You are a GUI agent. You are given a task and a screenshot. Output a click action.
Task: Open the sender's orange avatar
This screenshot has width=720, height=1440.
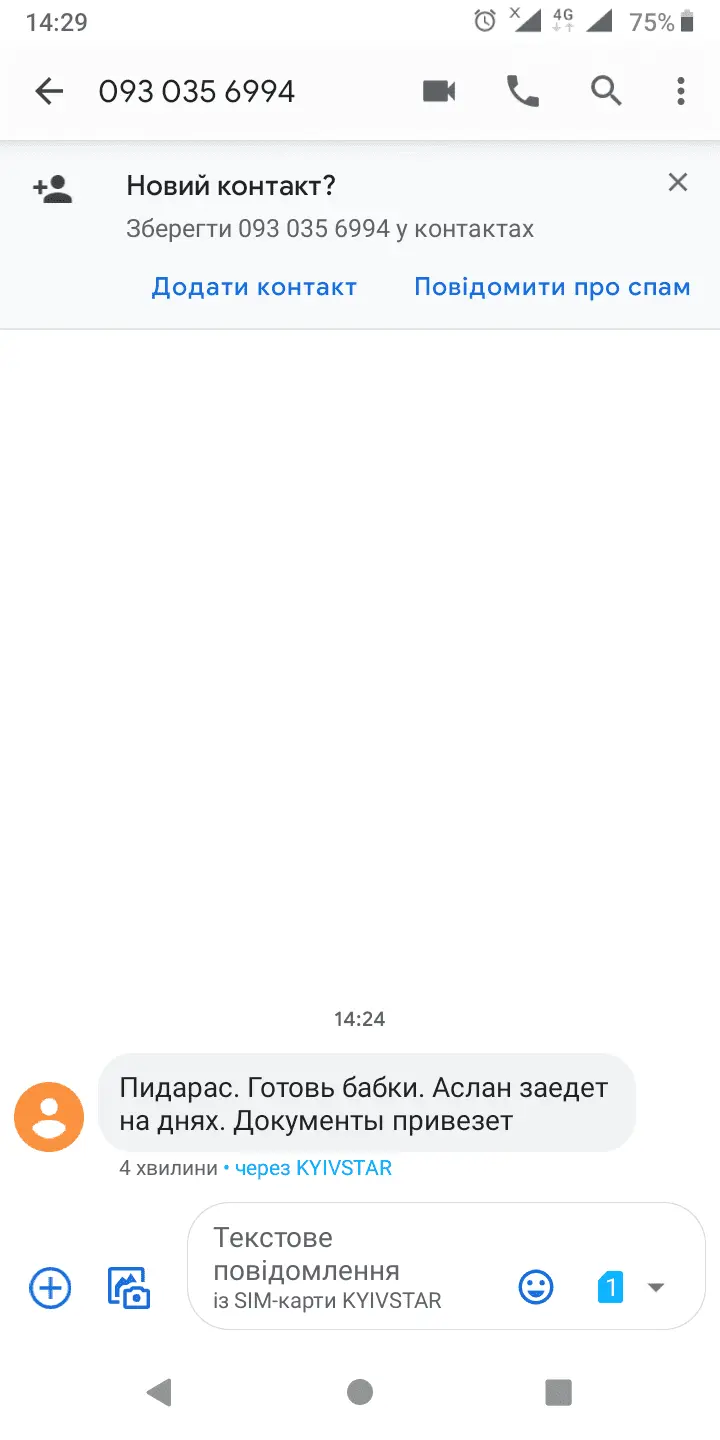tap(49, 1117)
